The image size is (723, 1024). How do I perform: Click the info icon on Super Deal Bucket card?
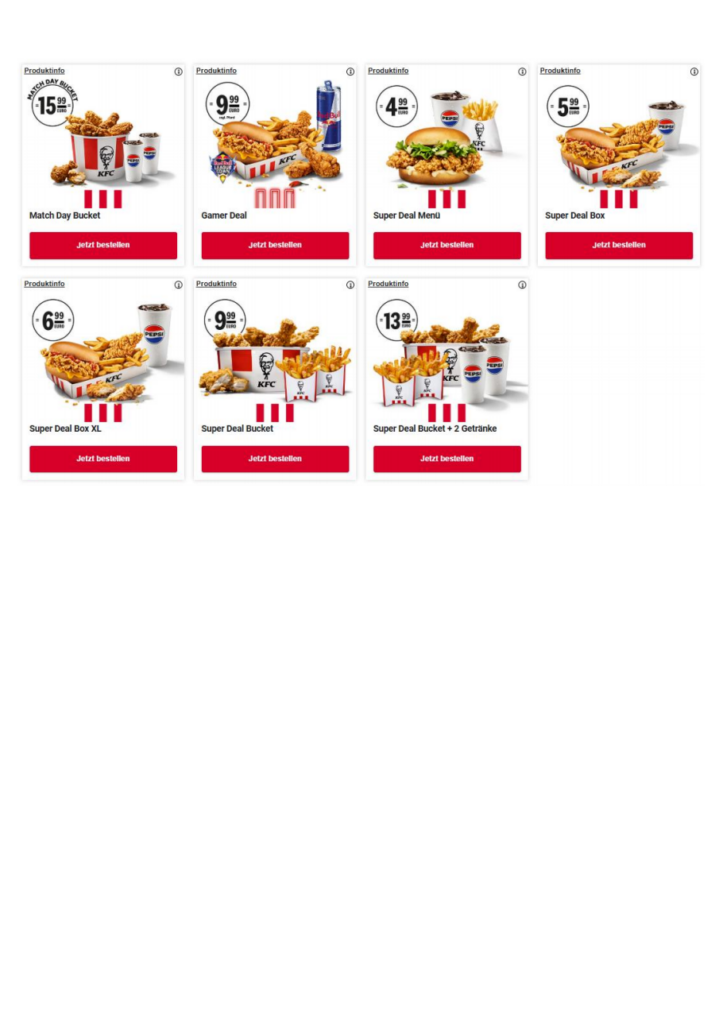point(349,284)
